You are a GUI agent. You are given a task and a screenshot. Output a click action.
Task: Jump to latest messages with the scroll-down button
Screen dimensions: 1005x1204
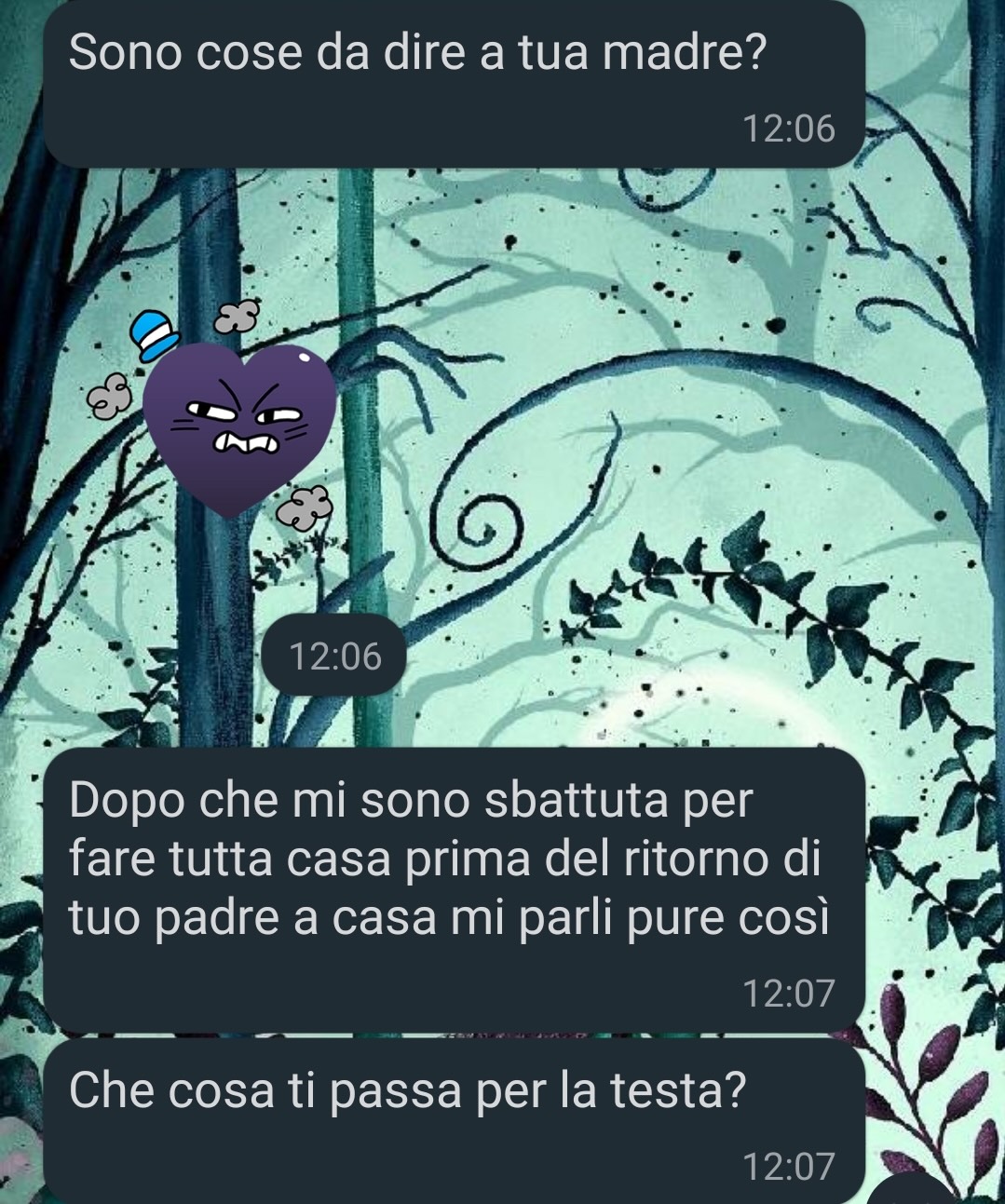point(911,1192)
